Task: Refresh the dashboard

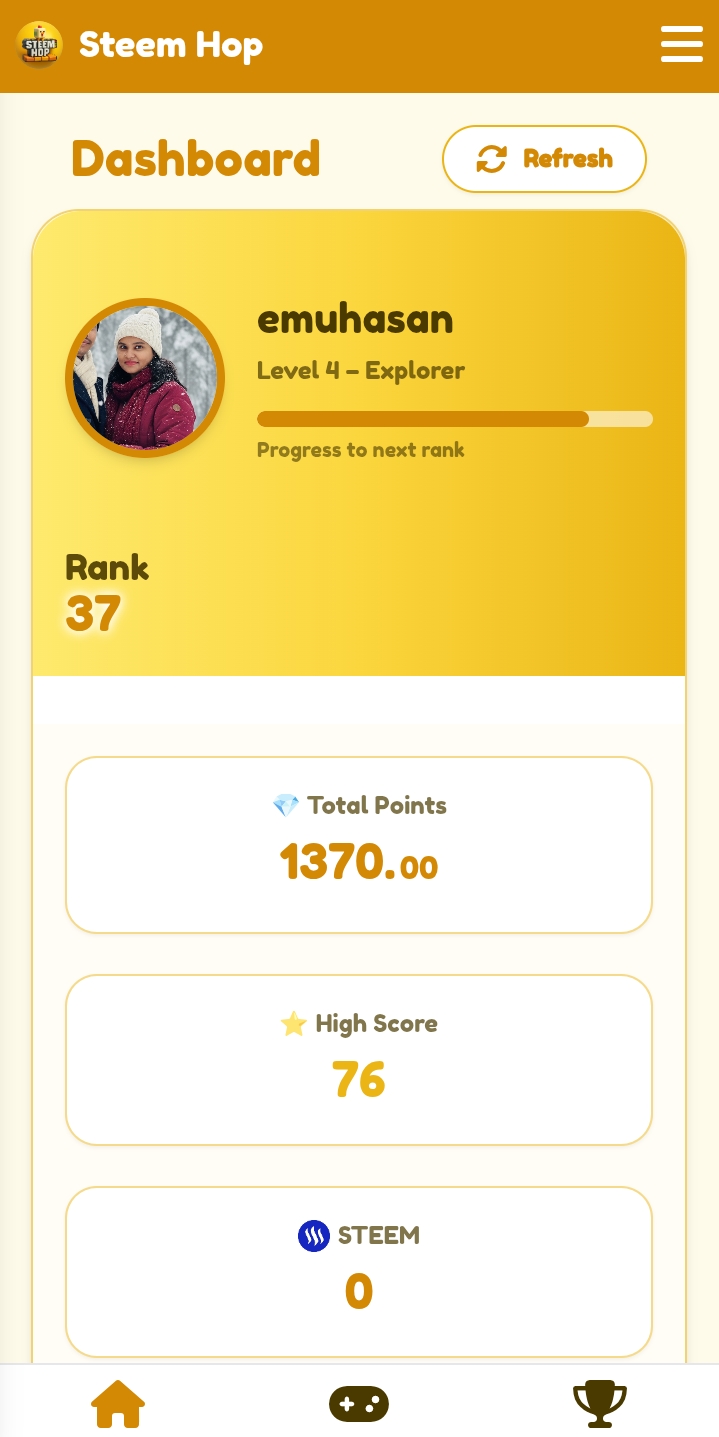Action: [544, 159]
